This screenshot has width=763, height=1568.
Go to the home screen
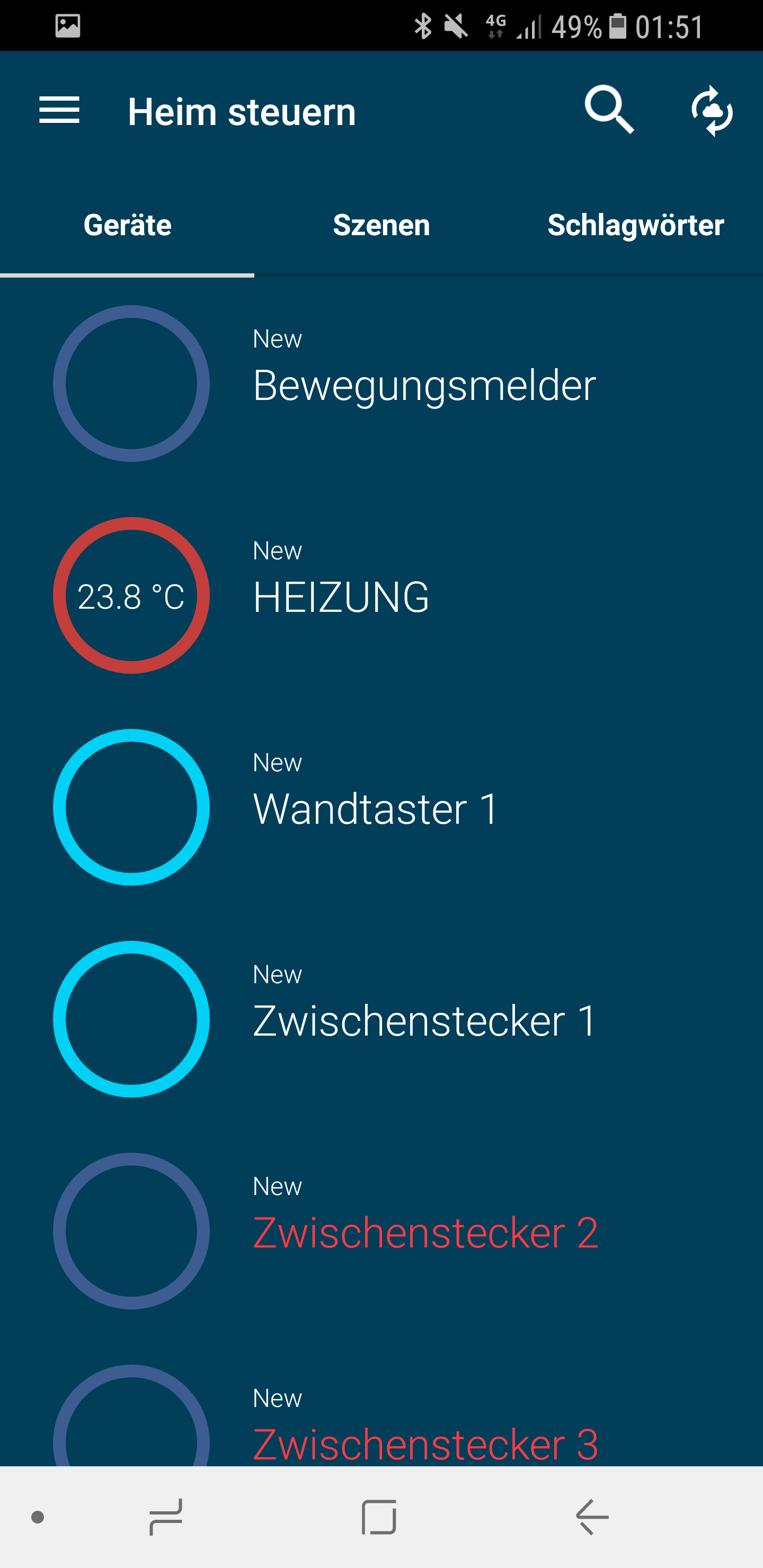point(379,1517)
